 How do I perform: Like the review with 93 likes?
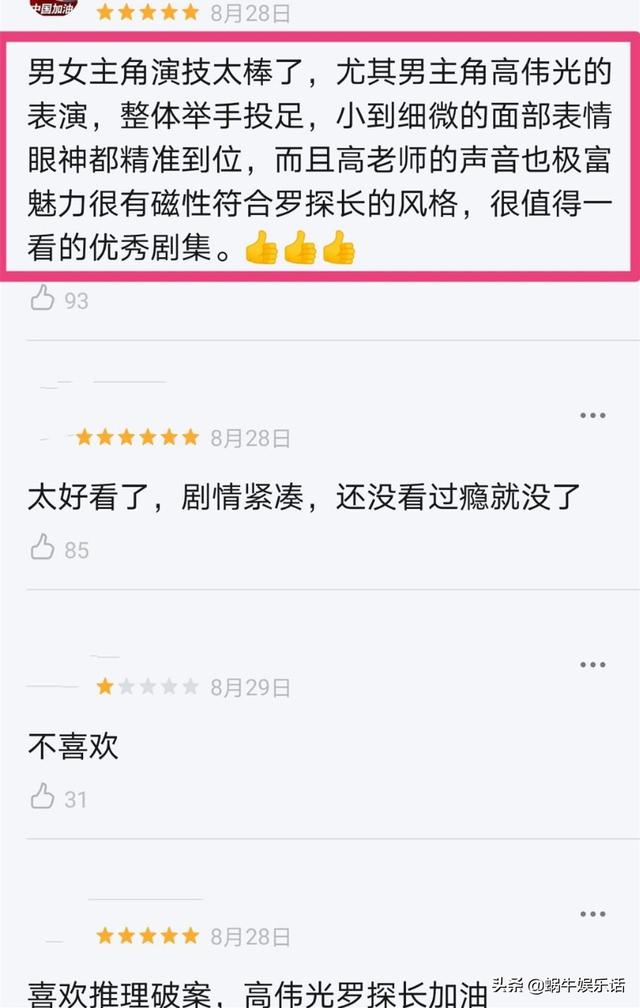tap(43, 298)
